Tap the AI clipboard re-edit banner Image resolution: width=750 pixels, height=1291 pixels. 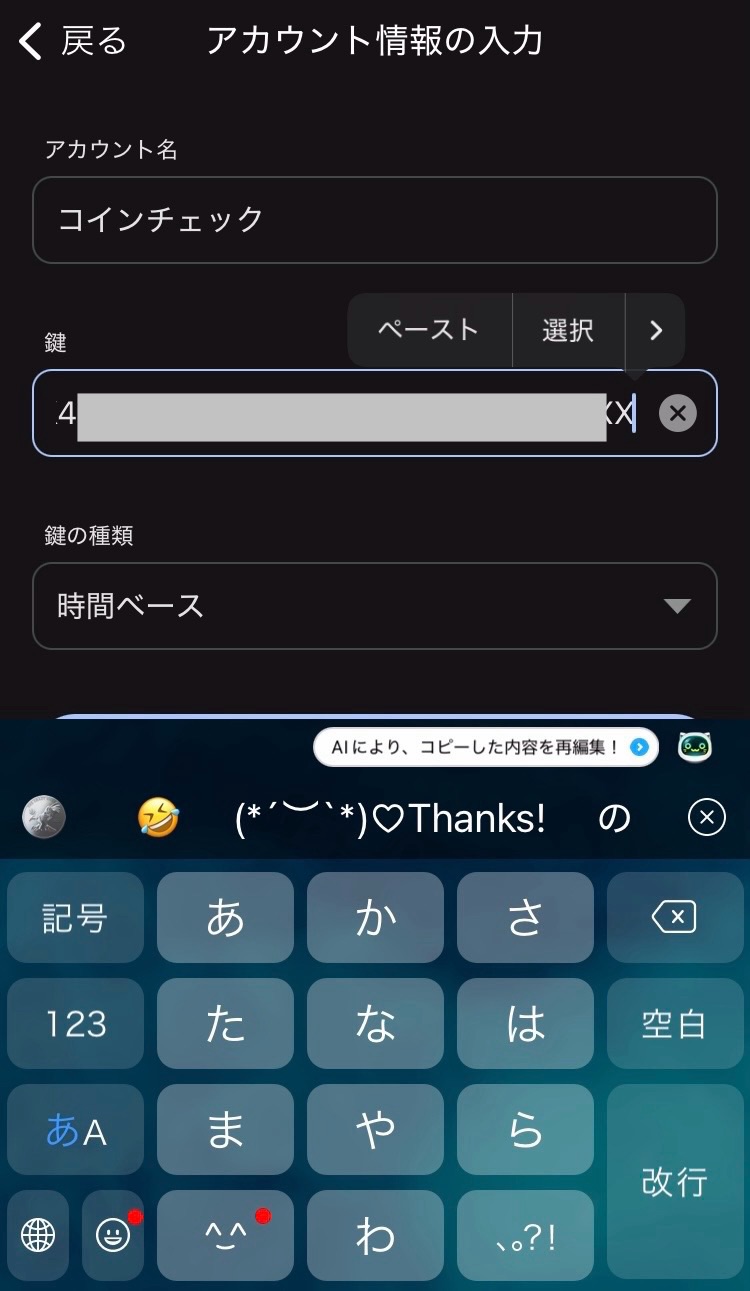(486, 747)
